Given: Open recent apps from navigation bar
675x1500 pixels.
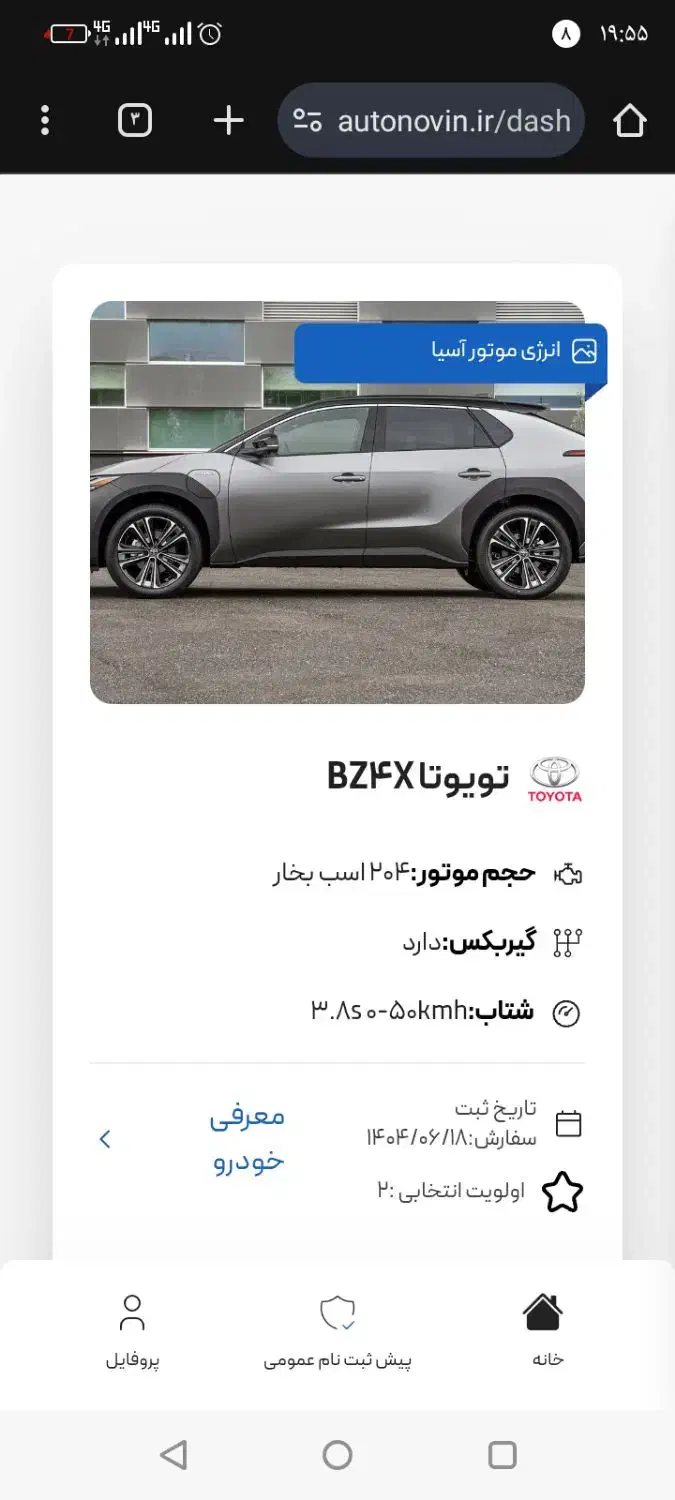Looking at the screenshot, I should point(502,1455).
